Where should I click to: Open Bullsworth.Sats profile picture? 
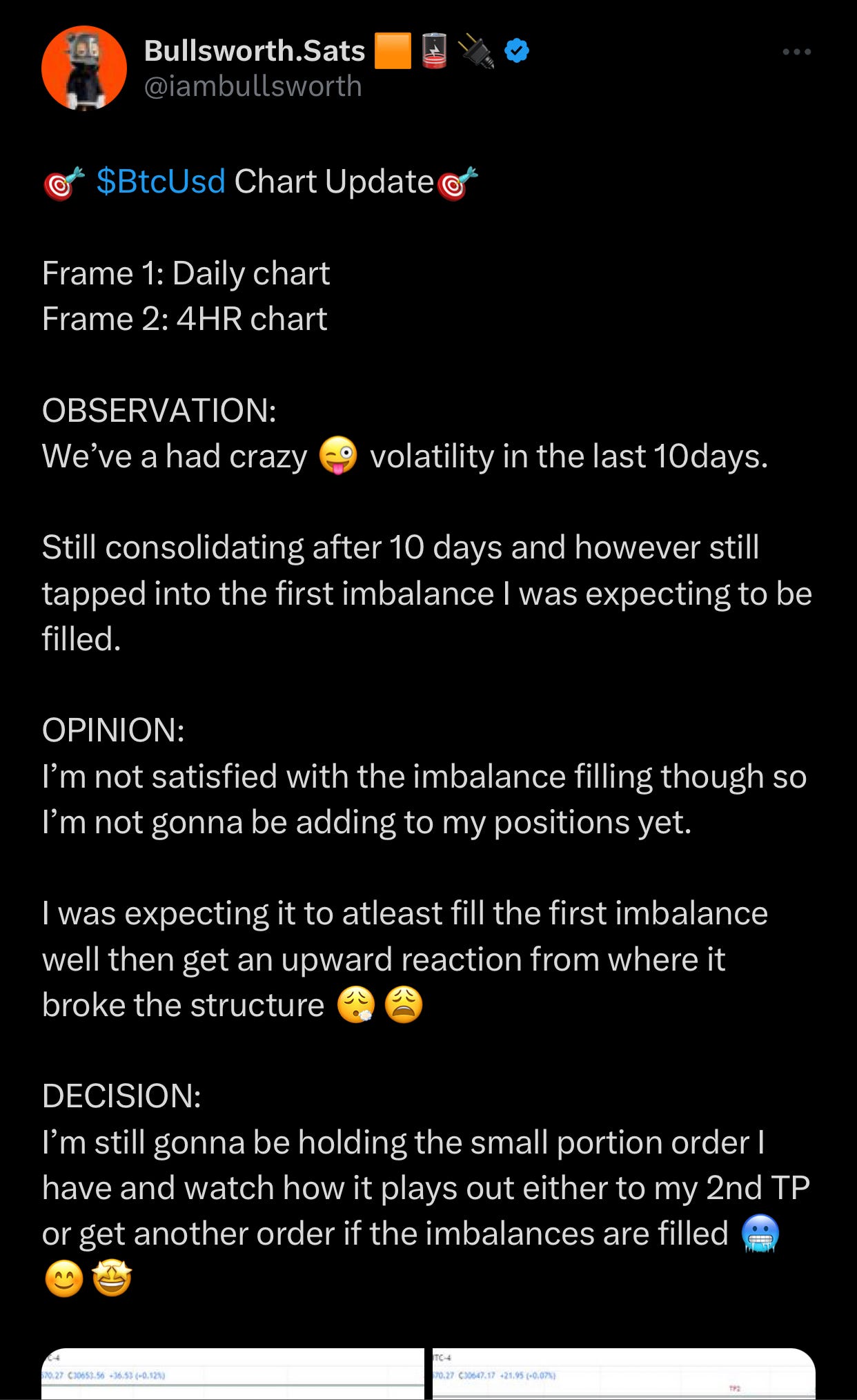(84, 68)
